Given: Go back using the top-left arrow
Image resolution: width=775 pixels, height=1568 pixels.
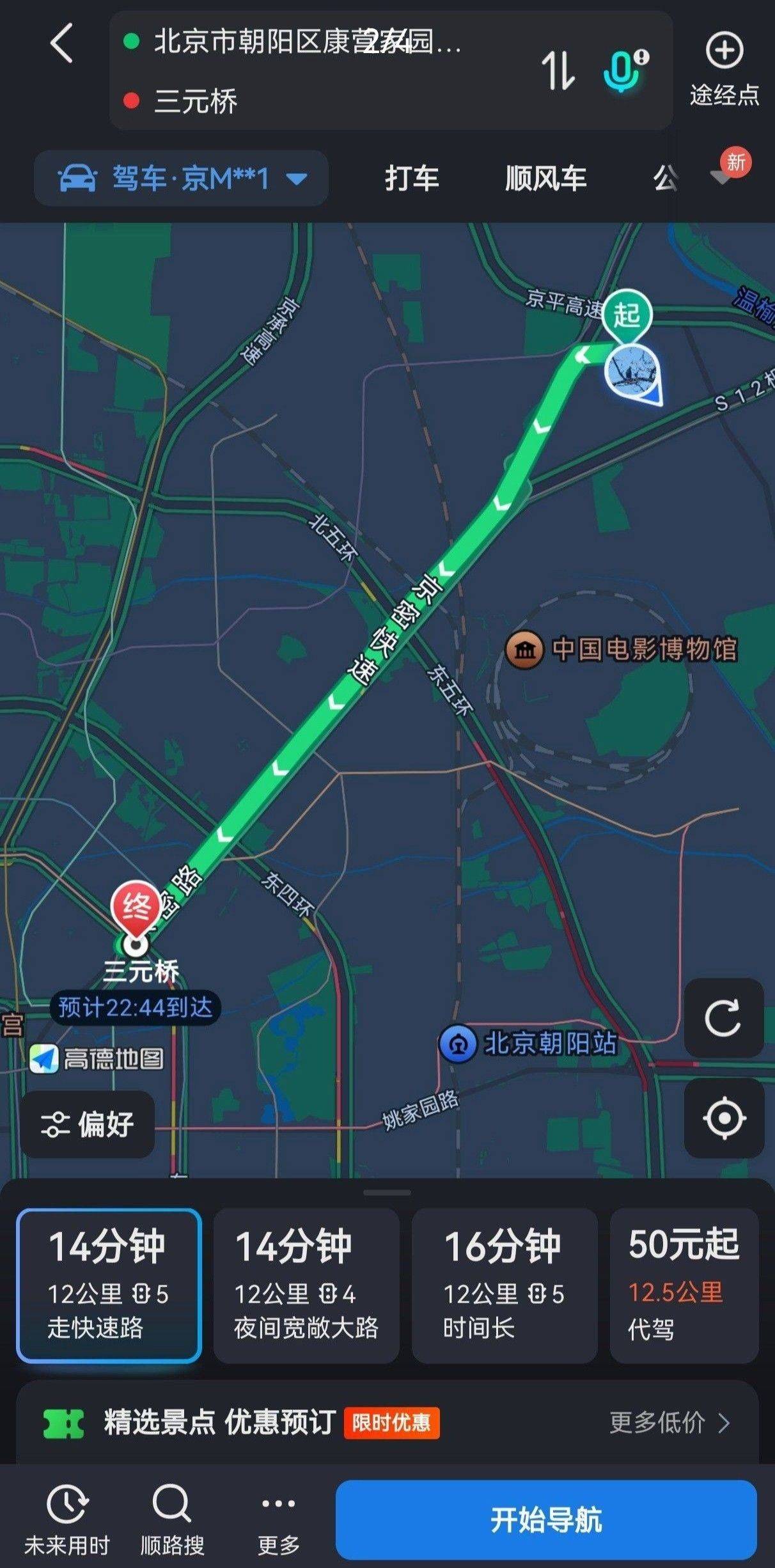Looking at the screenshot, I should [61, 43].
